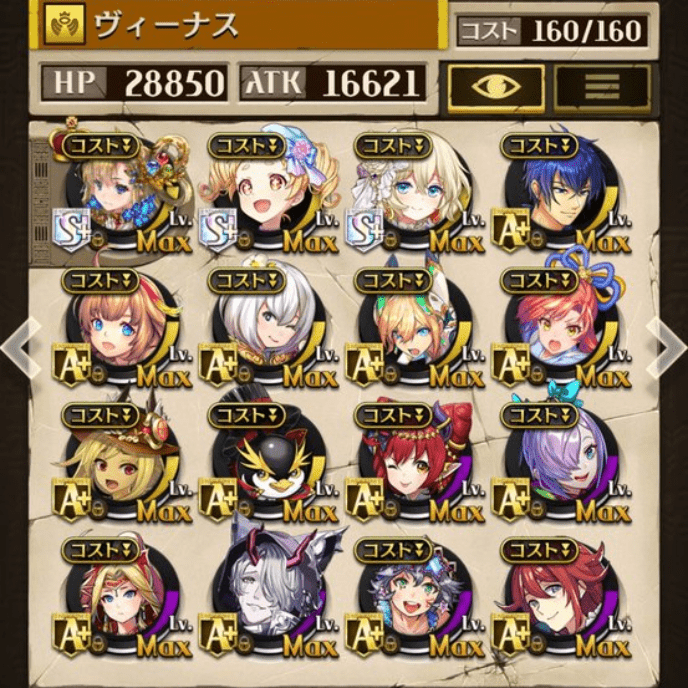
Task: Go to the next page with right arrow
Action: 667,346
